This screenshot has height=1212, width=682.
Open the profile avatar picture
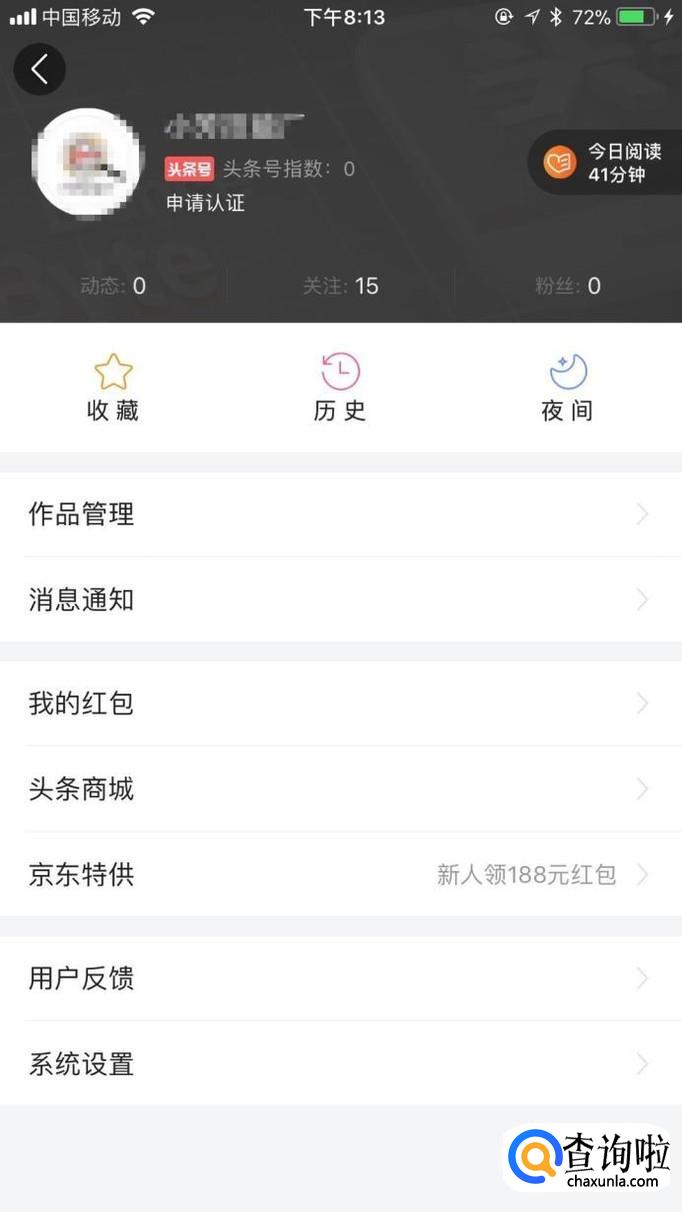[87, 163]
